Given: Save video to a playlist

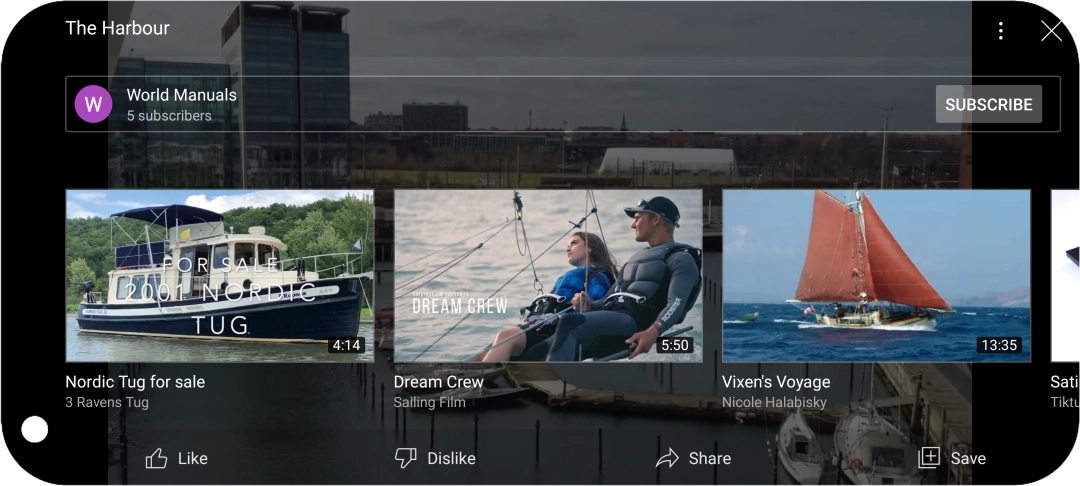Looking at the screenshot, I should 952,458.
